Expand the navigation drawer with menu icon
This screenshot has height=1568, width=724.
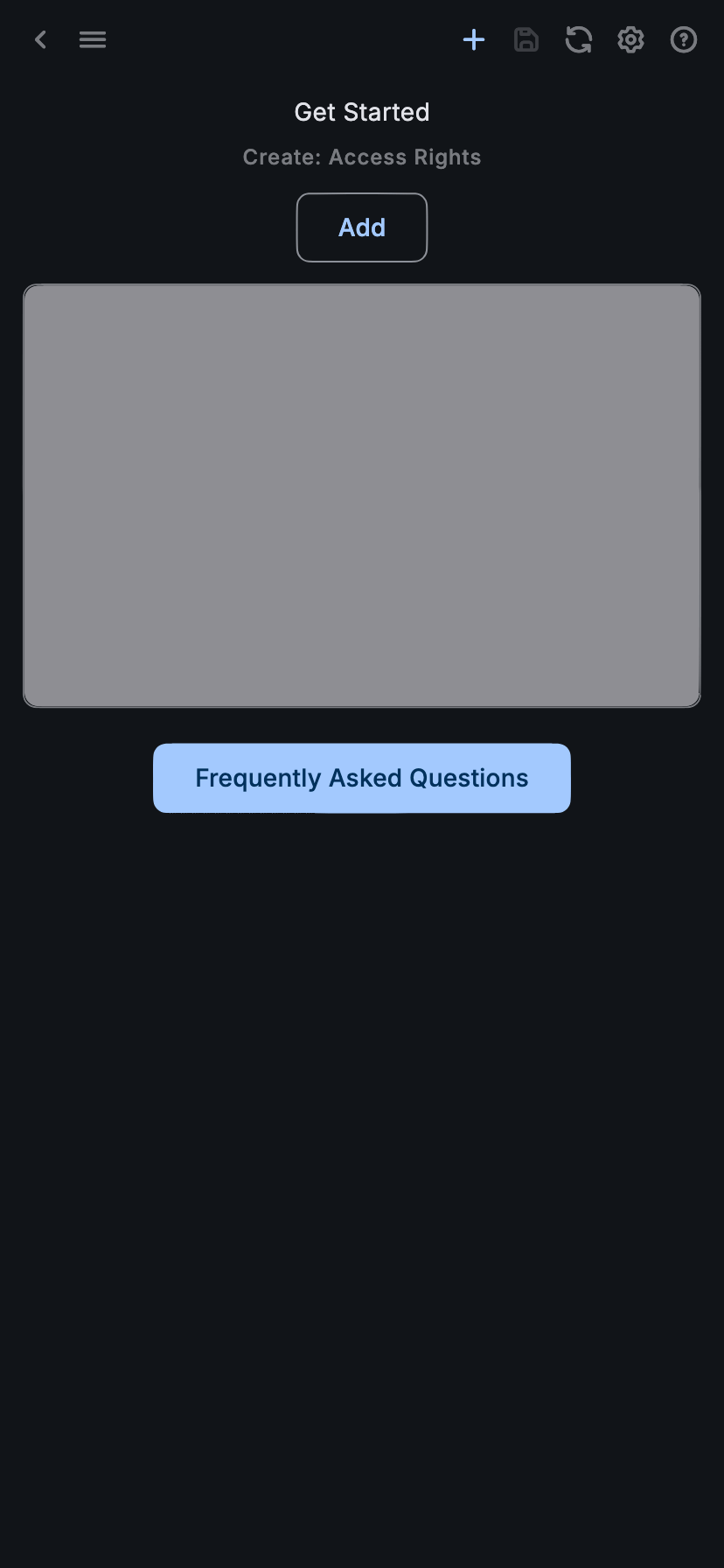[x=93, y=39]
